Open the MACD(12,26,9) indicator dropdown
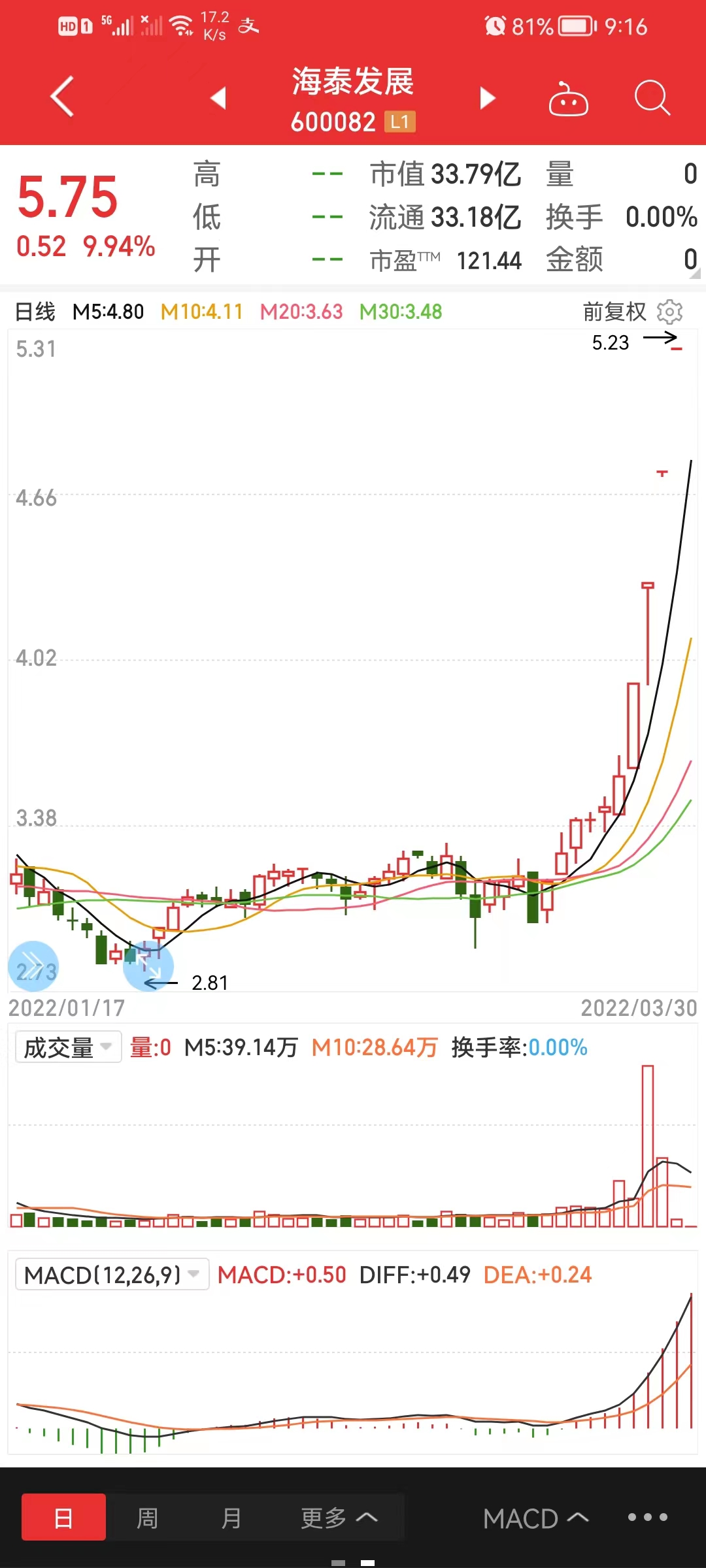The height and width of the screenshot is (1568, 706). pos(112,1274)
